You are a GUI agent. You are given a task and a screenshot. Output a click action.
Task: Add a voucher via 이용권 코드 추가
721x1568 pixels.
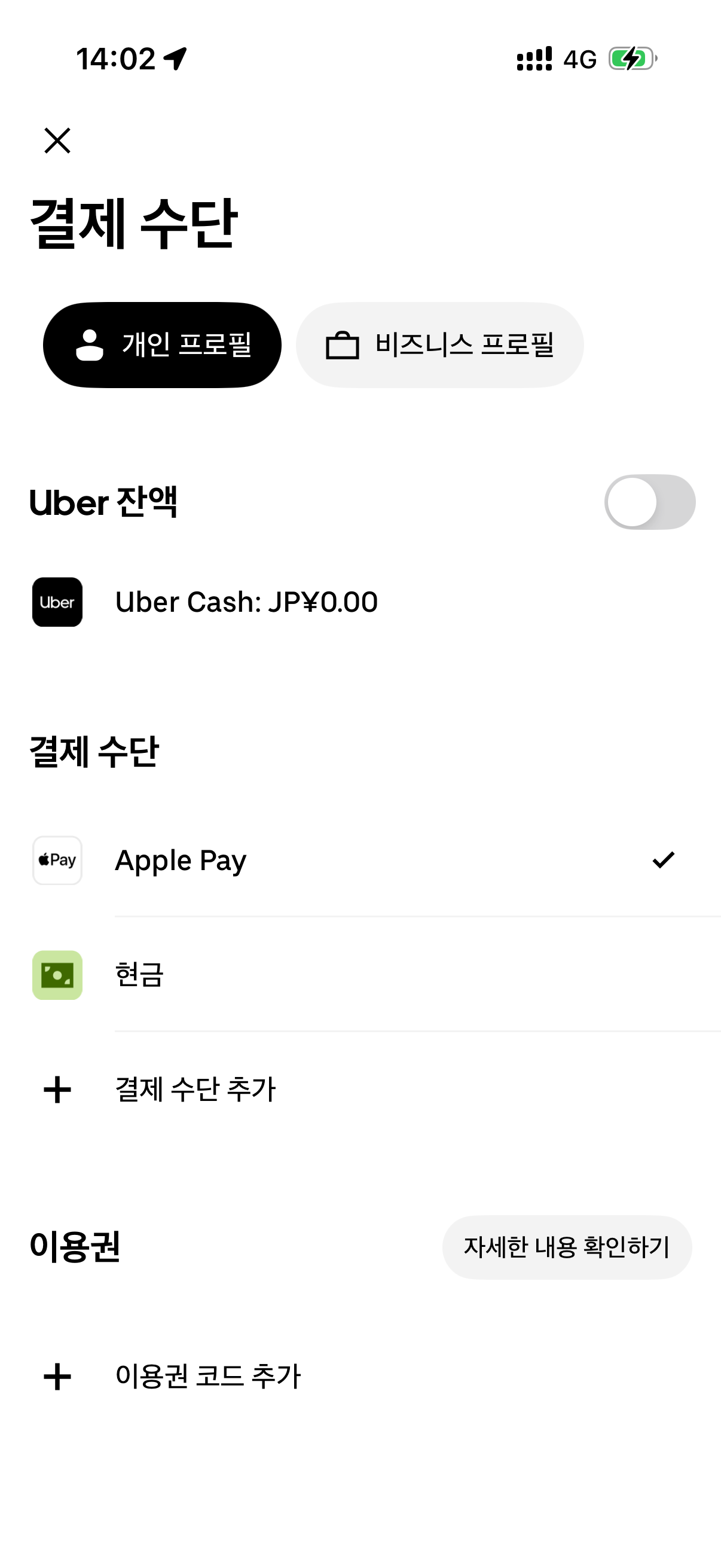207,1377
